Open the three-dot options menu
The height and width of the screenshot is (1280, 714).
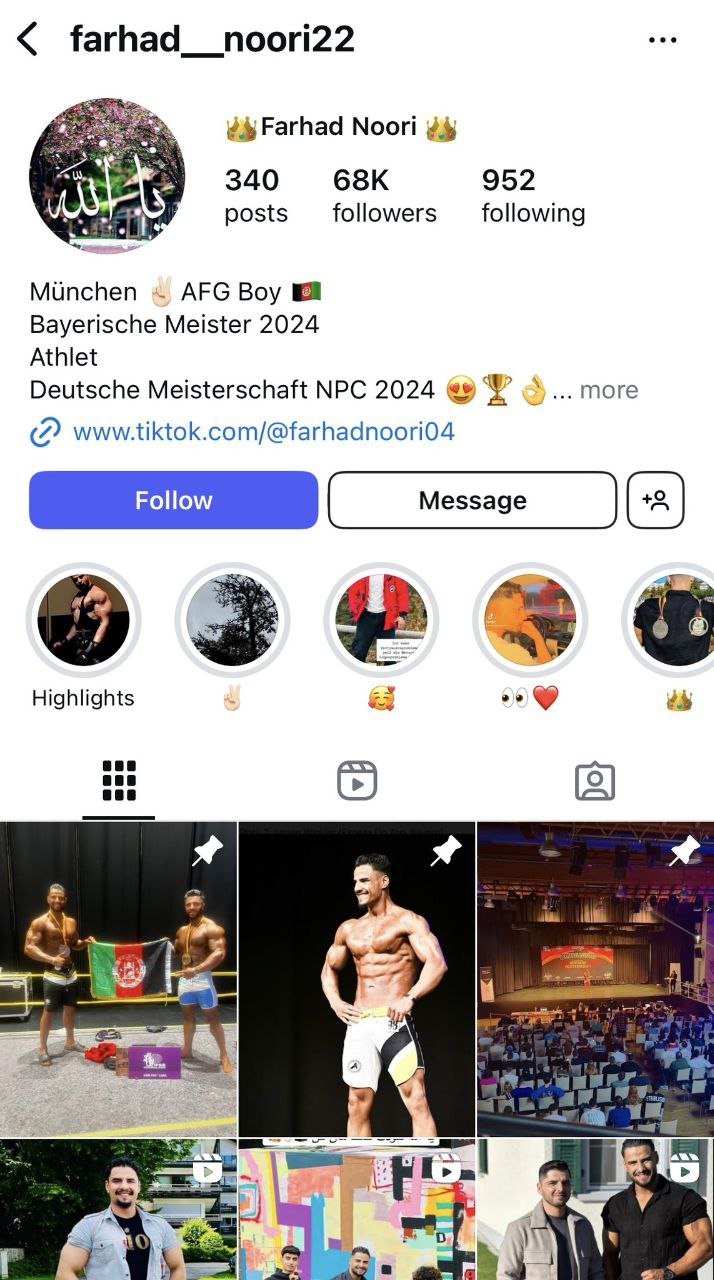662,40
